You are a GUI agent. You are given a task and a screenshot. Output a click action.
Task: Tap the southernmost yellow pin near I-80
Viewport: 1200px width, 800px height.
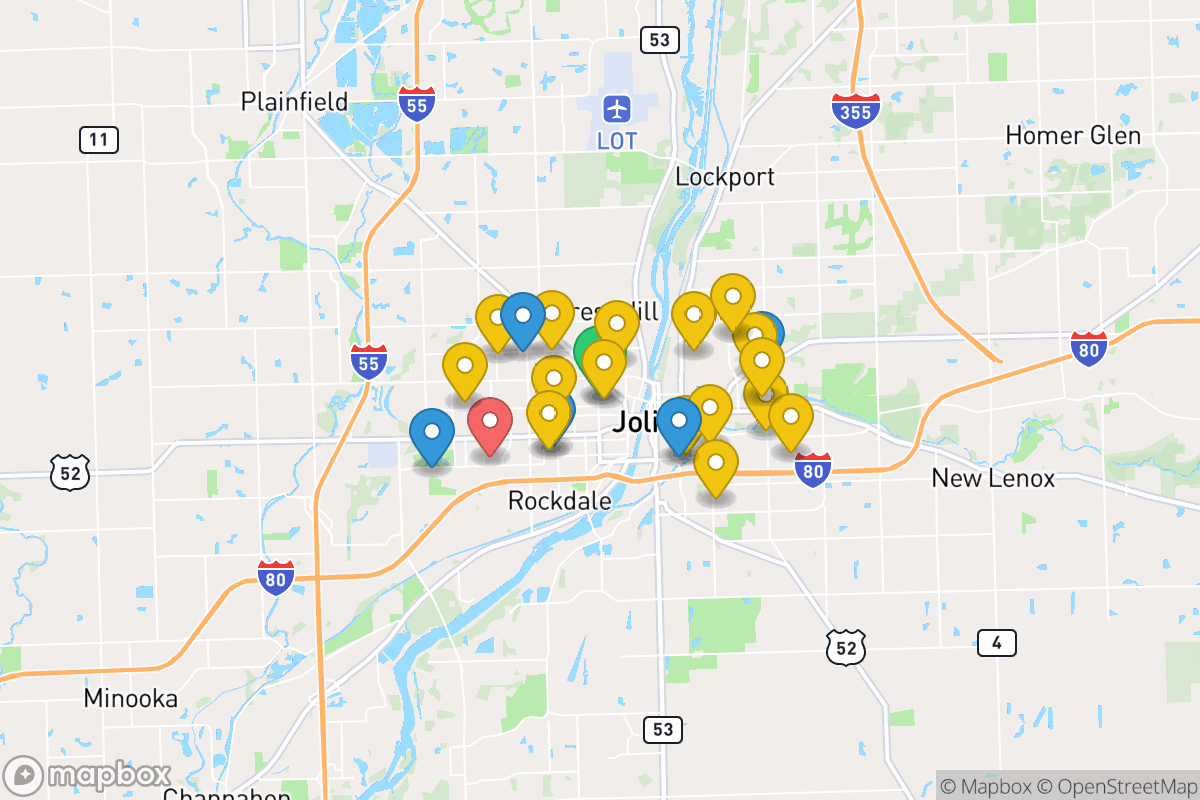(x=716, y=465)
